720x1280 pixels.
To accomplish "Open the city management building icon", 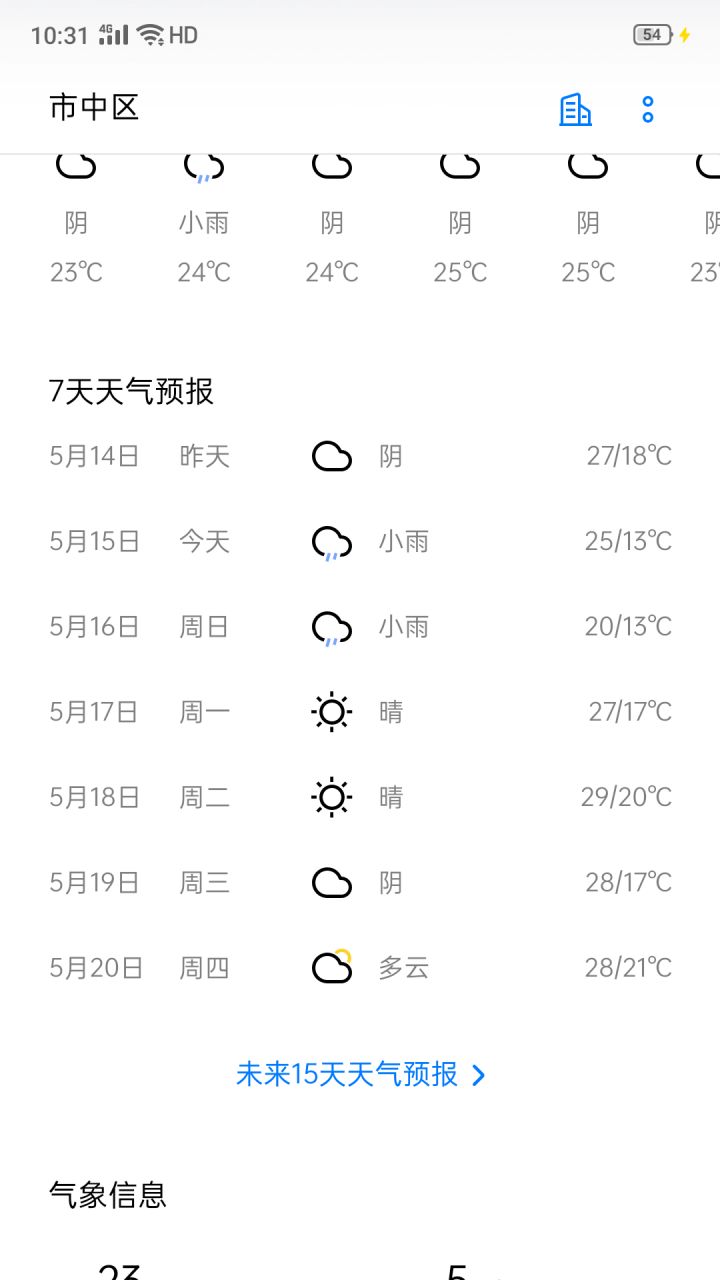I will click(x=575, y=109).
